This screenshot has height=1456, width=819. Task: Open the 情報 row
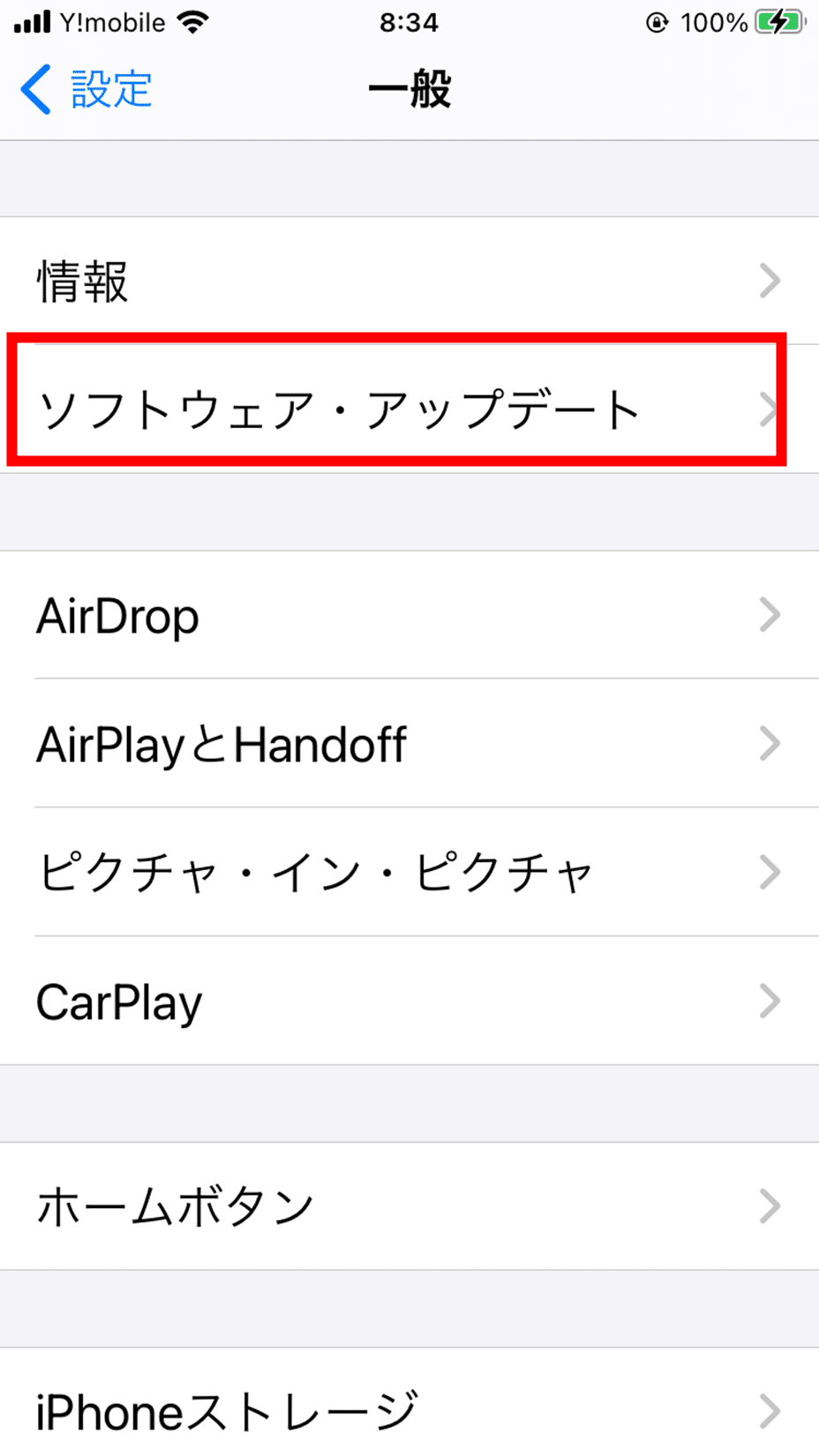[409, 281]
